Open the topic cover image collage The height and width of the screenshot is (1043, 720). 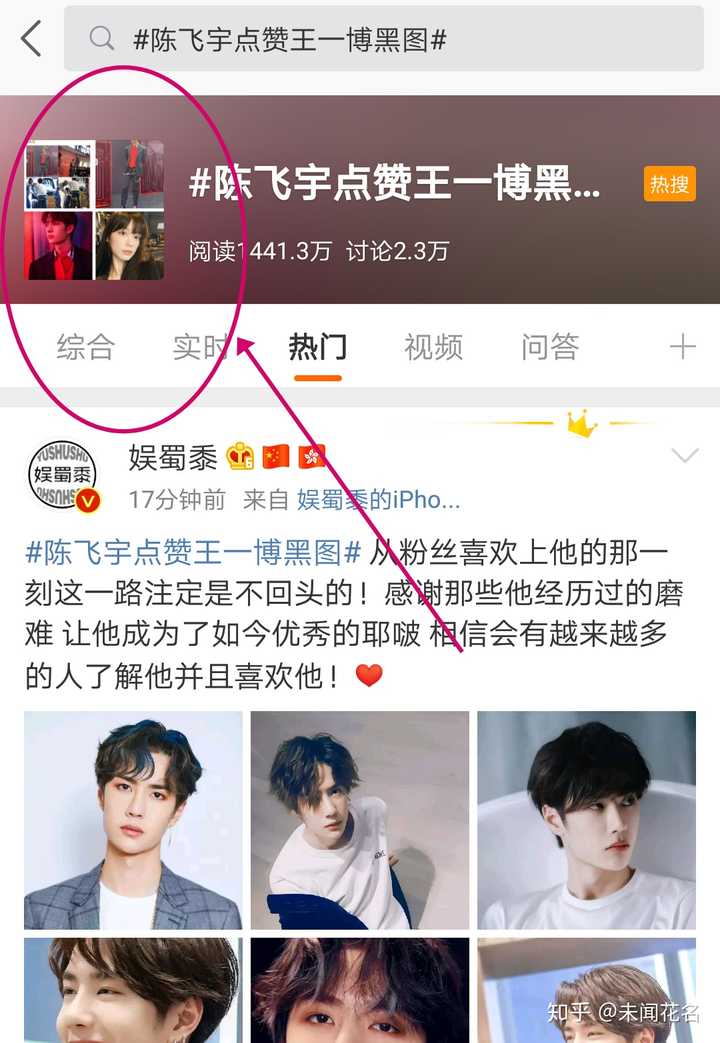94,210
